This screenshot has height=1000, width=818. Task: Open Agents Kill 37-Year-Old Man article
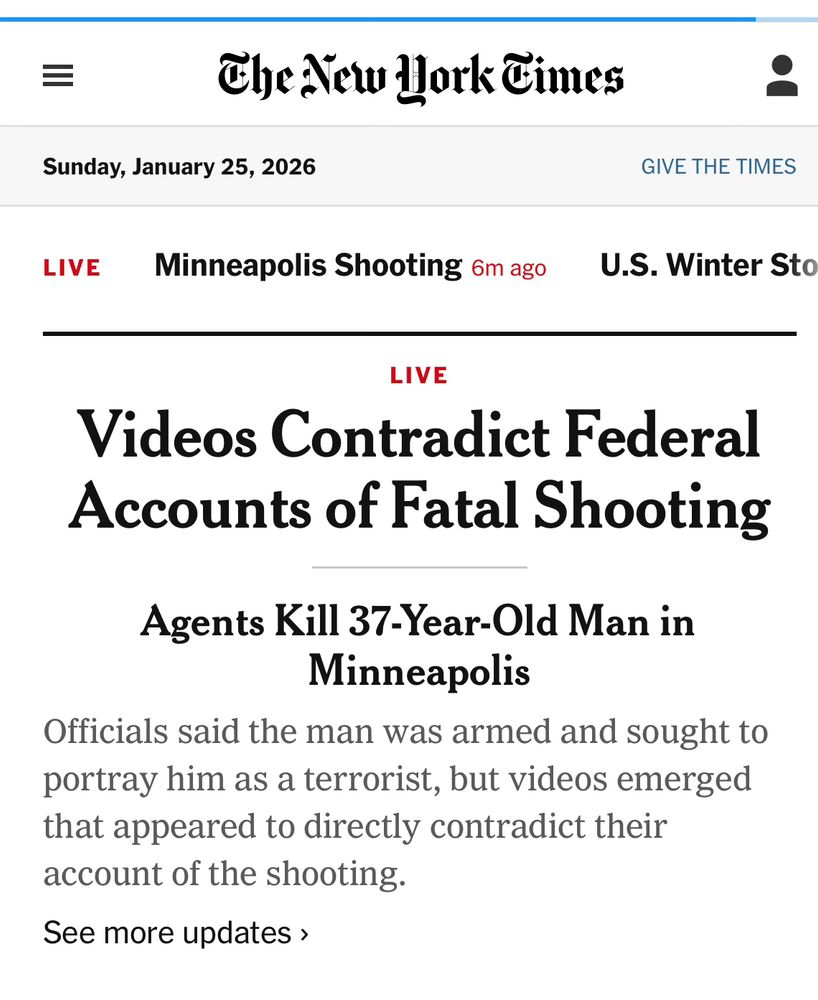point(419,646)
